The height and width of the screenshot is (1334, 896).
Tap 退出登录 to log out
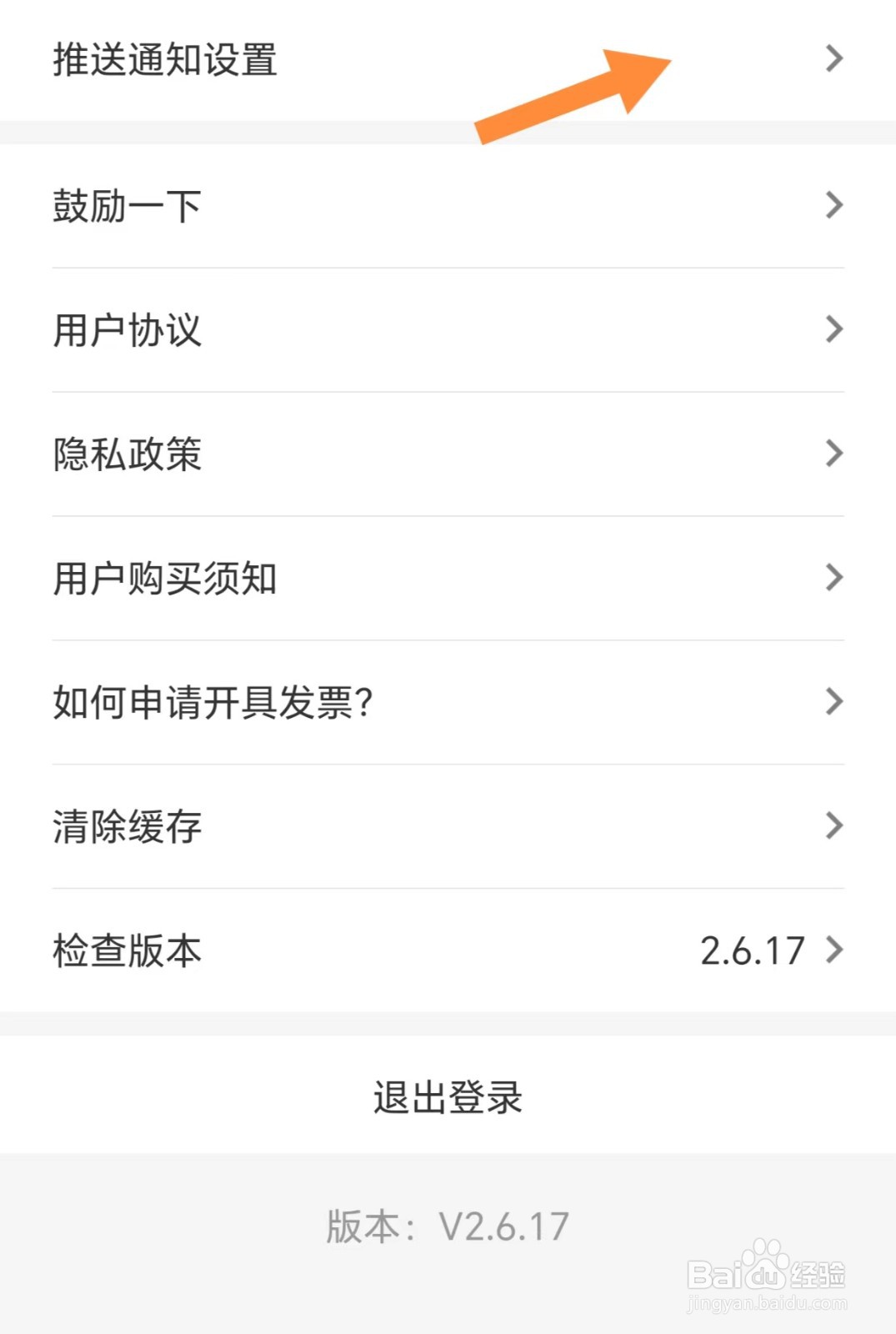point(448,1098)
